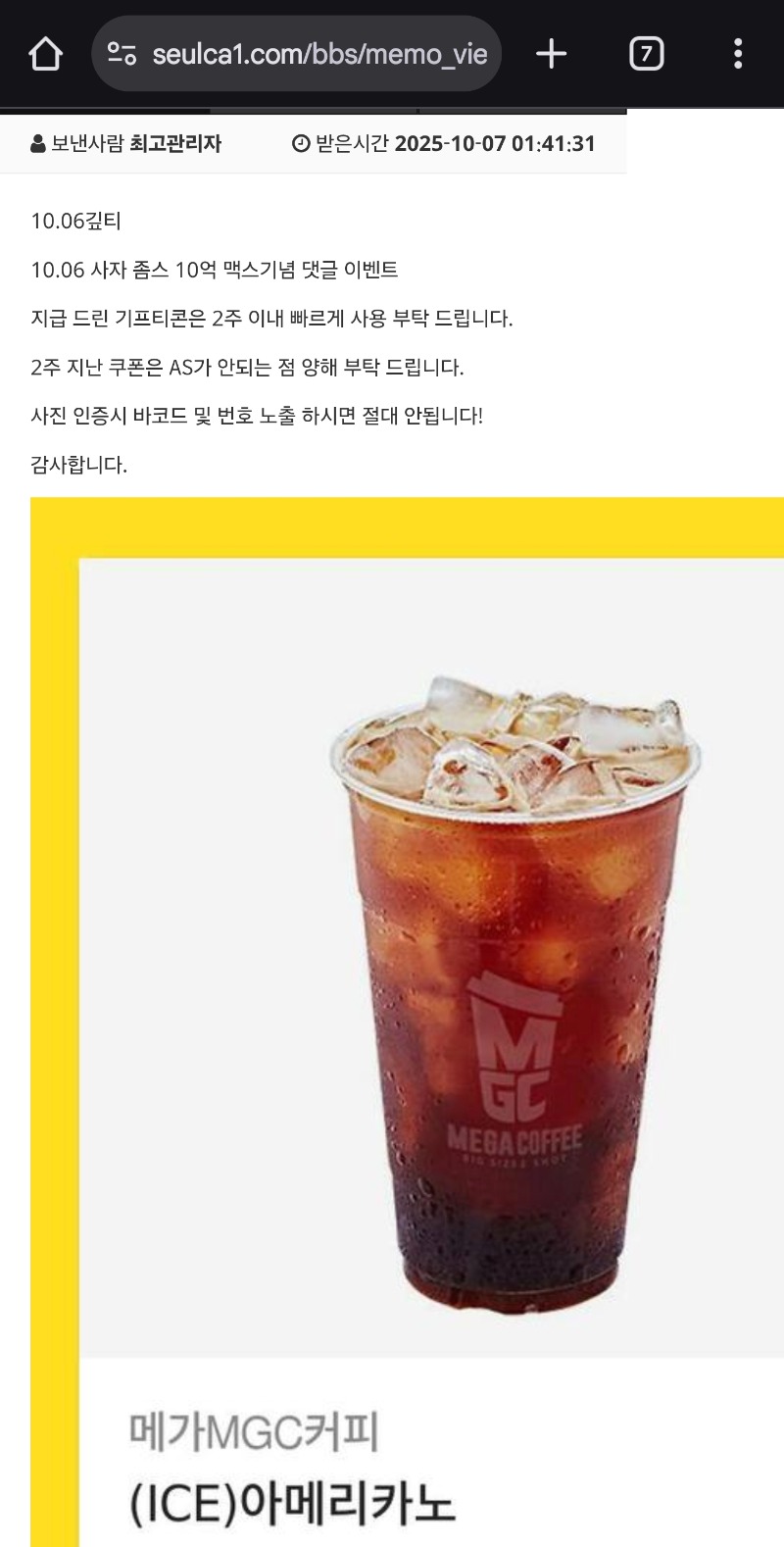Open a new browser tab
Viewport: 784px width, 1547px height.
[x=552, y=54]
